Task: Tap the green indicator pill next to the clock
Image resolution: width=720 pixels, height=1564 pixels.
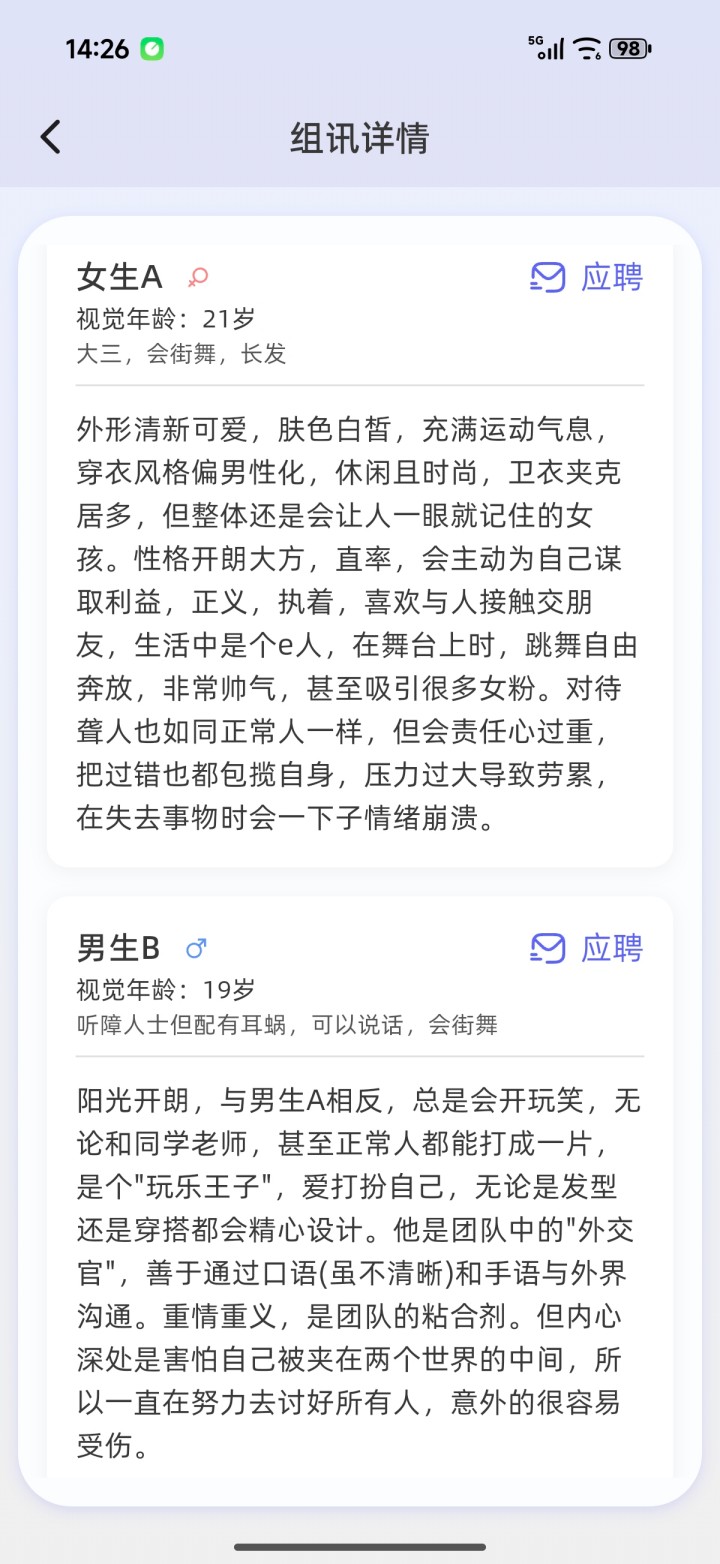Action: pyautogui.click(x=150, y=47)
